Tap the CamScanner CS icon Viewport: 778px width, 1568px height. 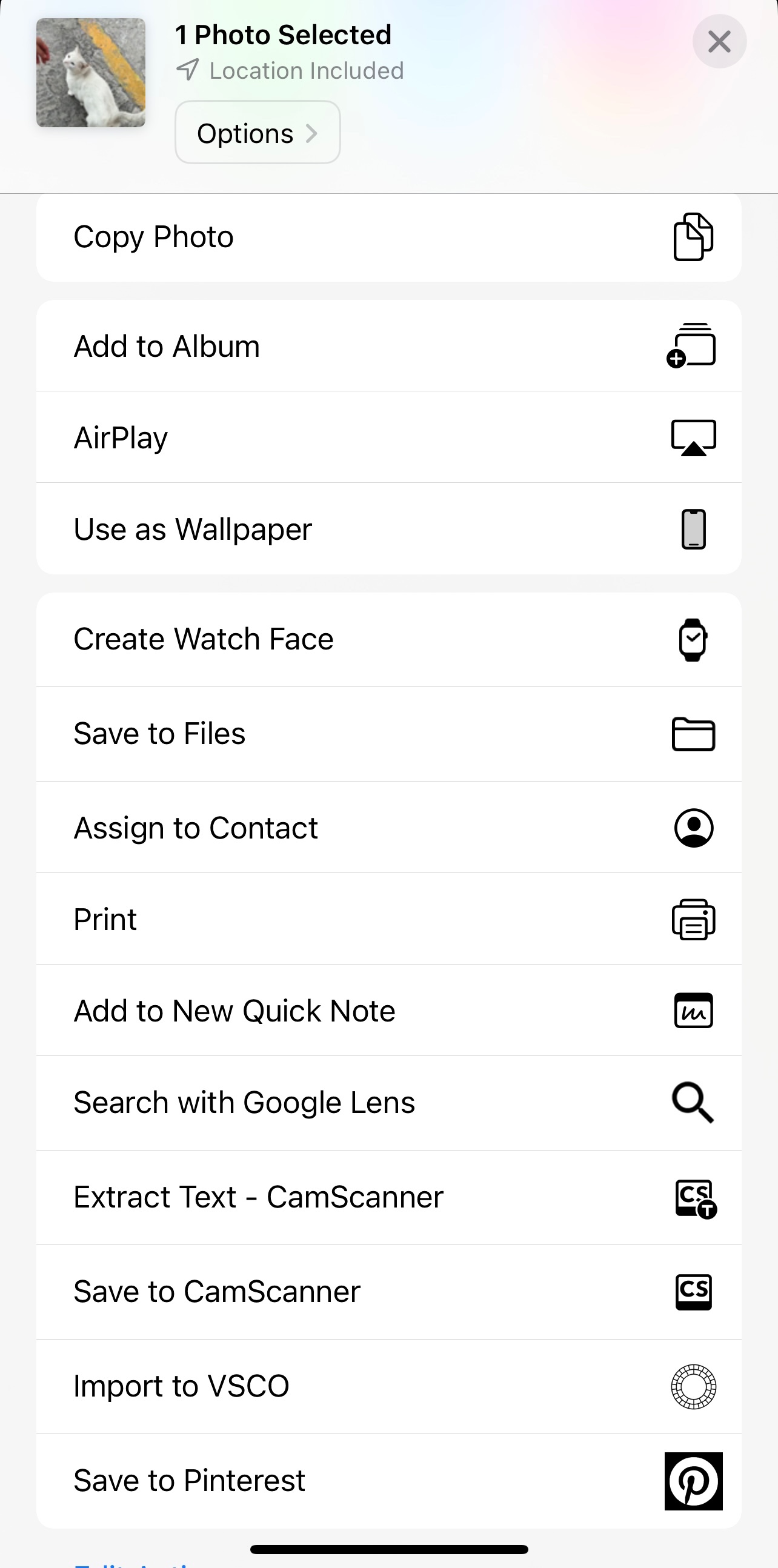pyautogui.click(x=693, y=1291)
